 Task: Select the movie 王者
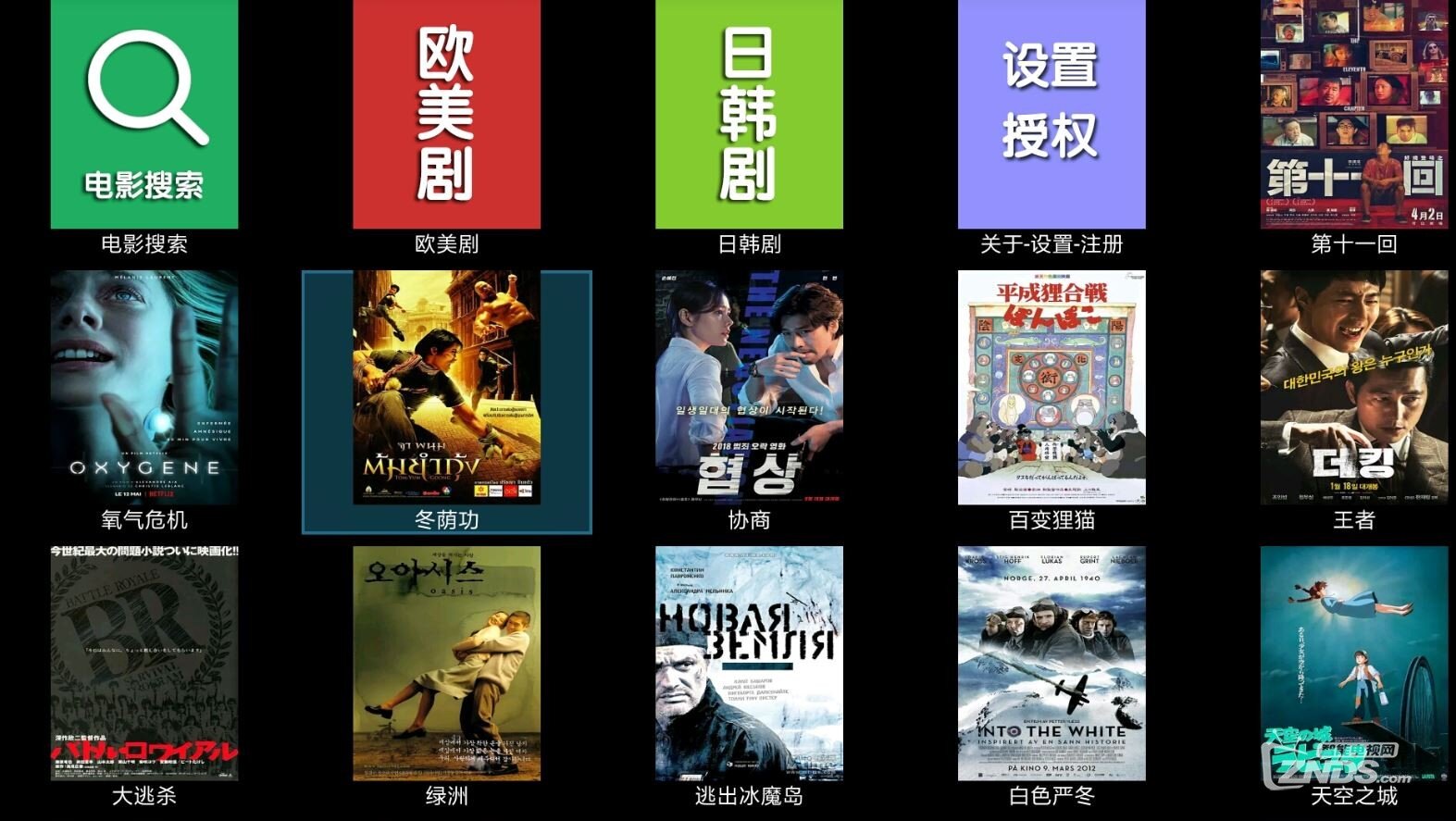pos(1354,388)
